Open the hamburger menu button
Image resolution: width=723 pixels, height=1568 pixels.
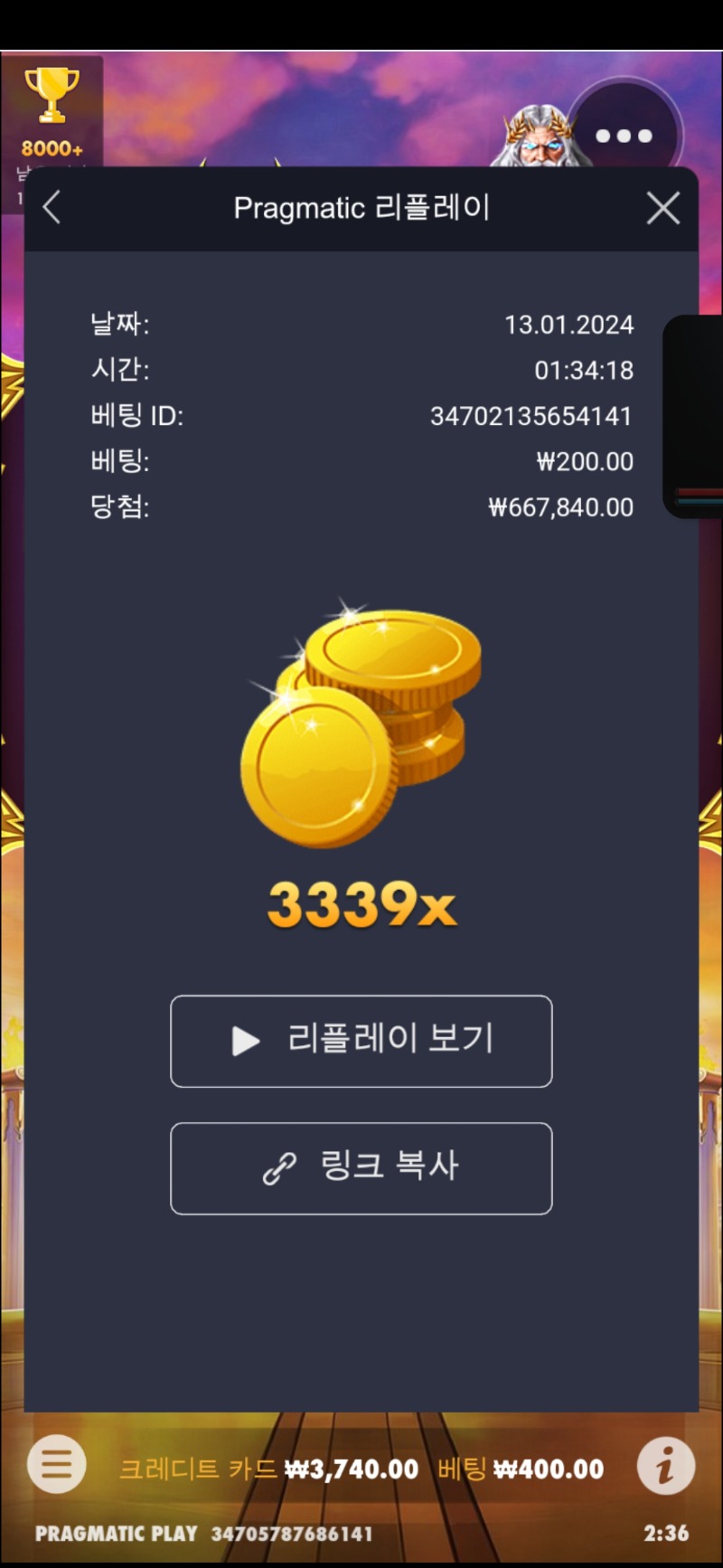pyautogui.click(x=57, y=1464)
